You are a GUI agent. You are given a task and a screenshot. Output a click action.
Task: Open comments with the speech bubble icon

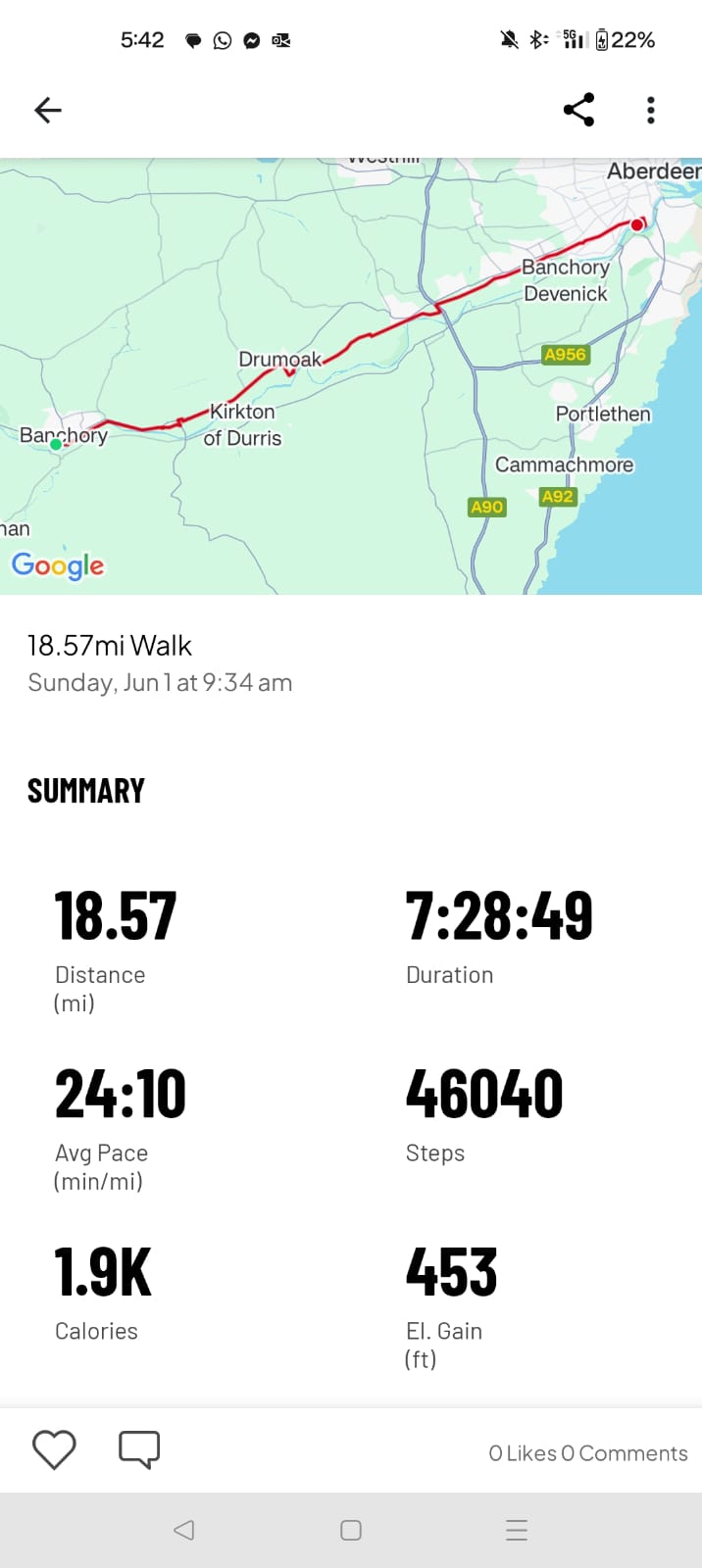(x=139, y=1449)
